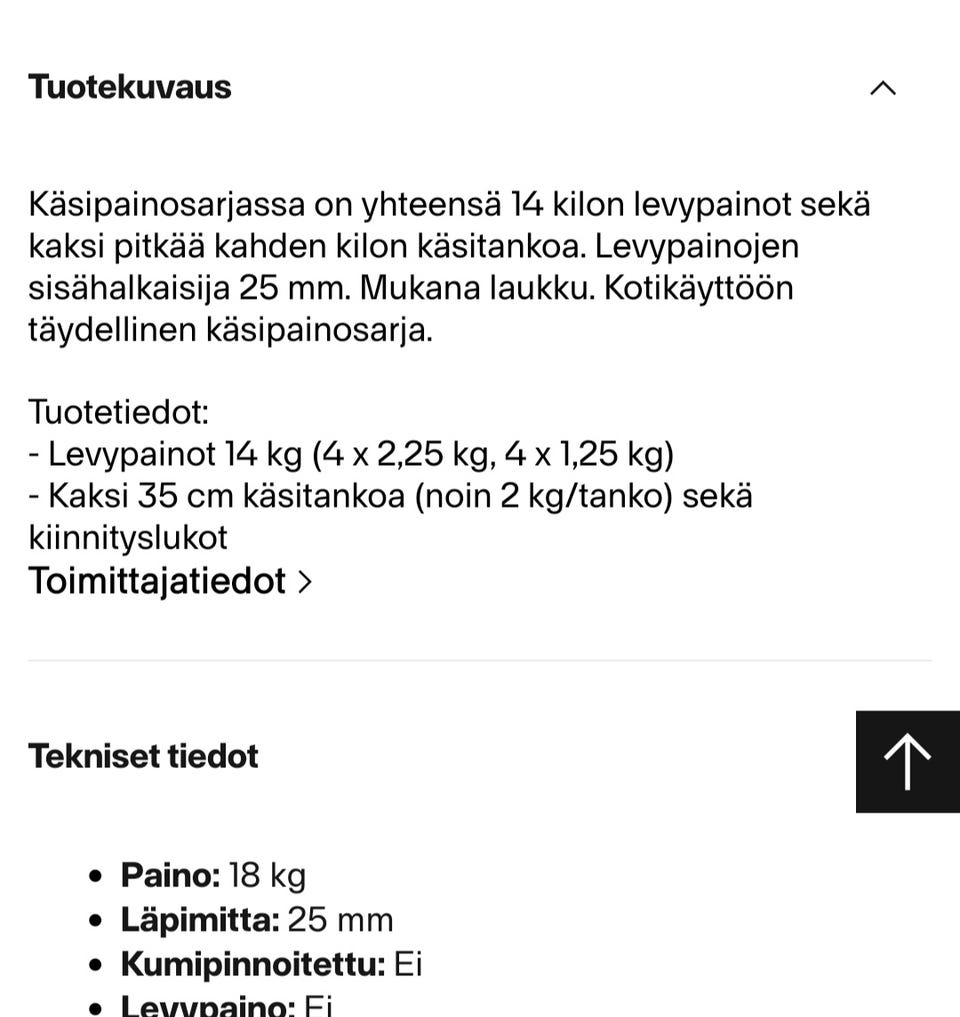Click the arrow icon after Toimittajatiedot text
Screen dimensions: 960x1017
click(x=305, y=580)
